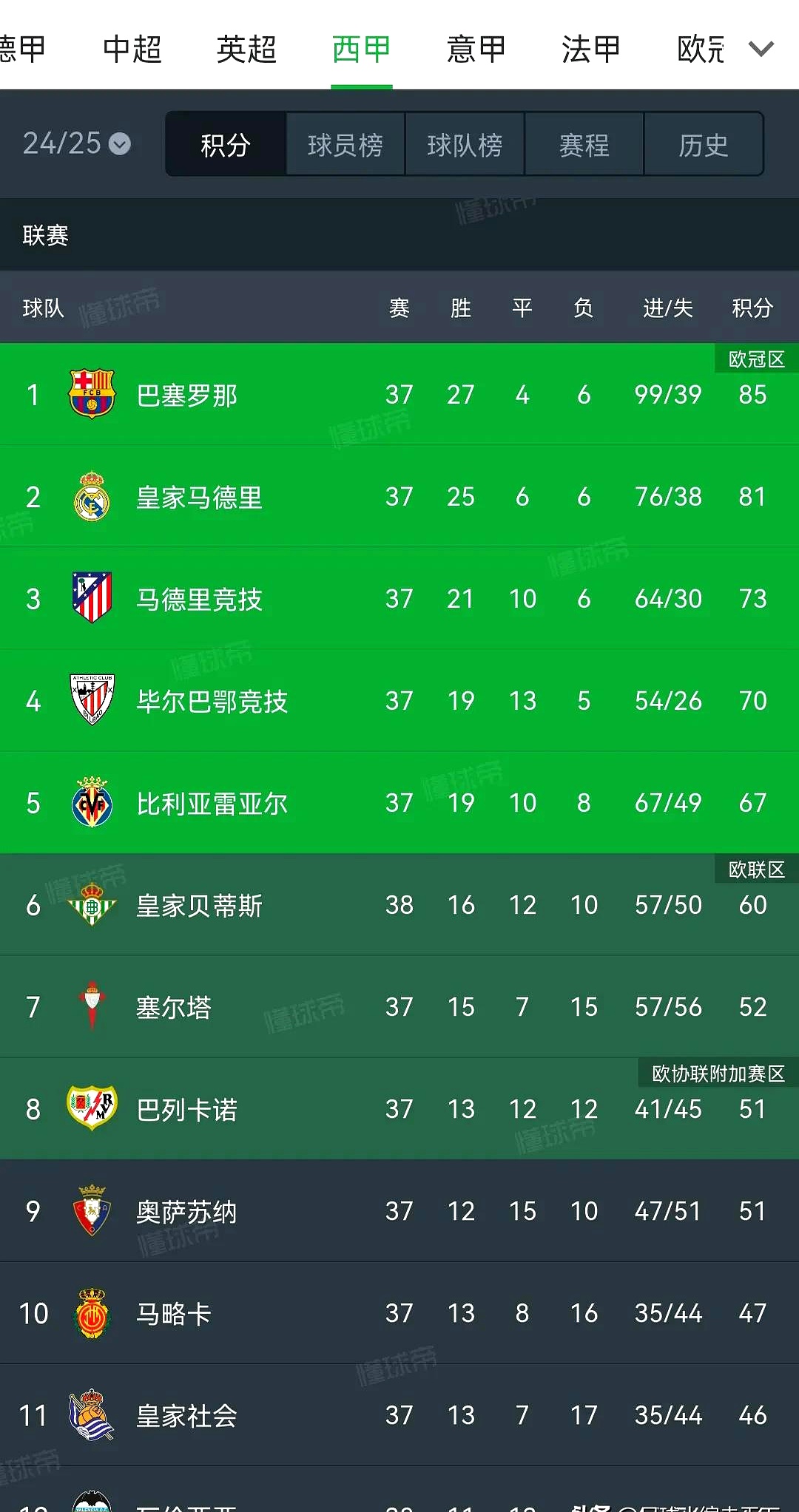Switch to the 球队榜 tab

pyautogui.click(x=465, y=145)
